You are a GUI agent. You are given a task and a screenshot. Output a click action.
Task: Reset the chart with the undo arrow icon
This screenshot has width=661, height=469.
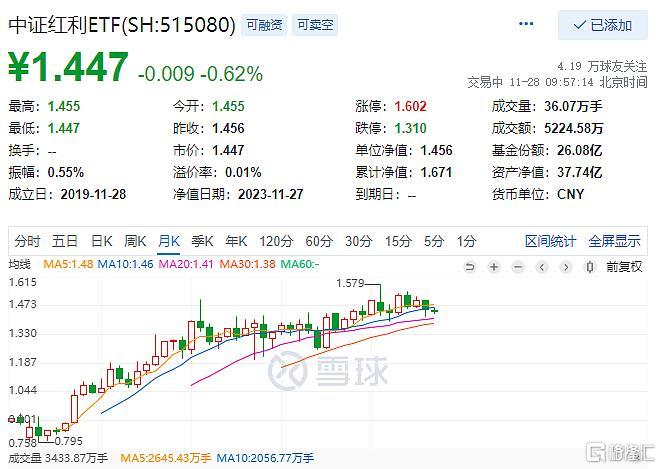[469, 265]
